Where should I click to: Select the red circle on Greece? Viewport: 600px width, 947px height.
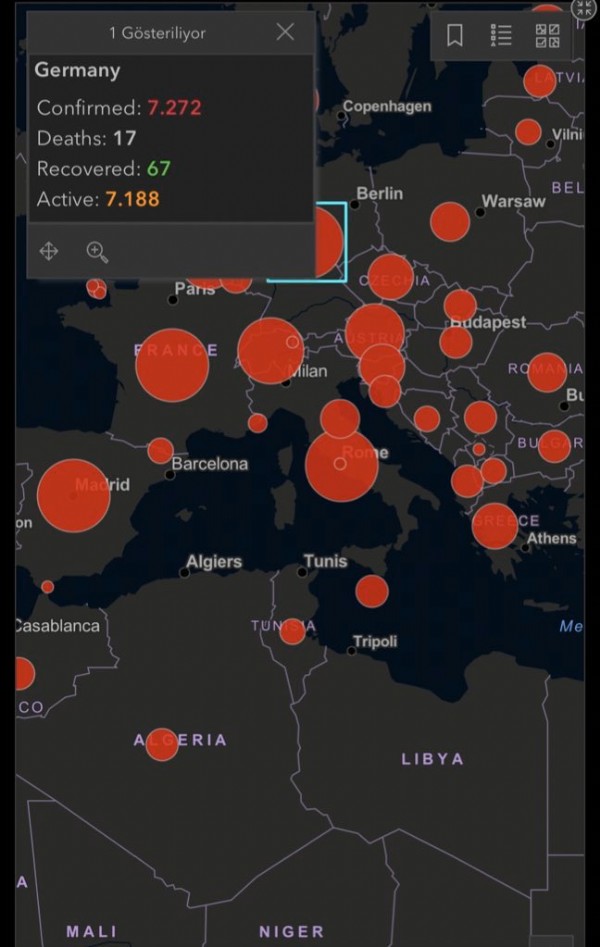click(x=495, y=525)
